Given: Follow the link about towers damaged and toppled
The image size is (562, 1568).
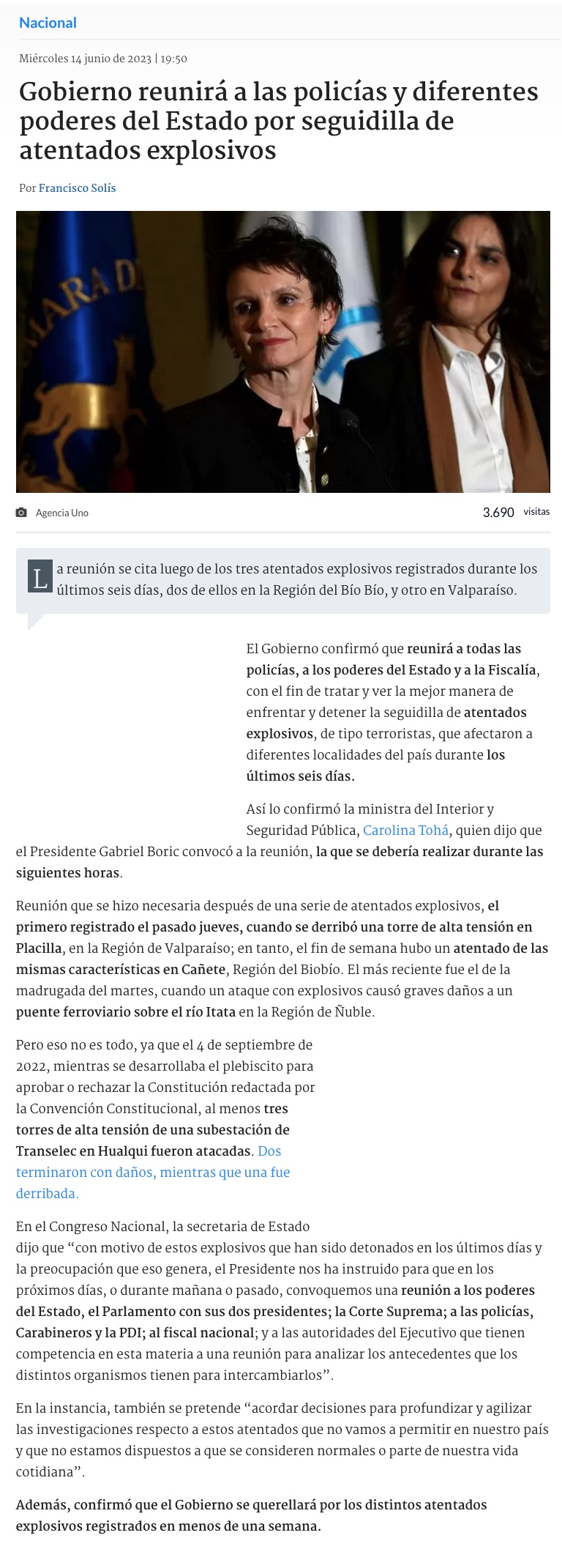Looking at the screenshot, I should coord(153,1173).
